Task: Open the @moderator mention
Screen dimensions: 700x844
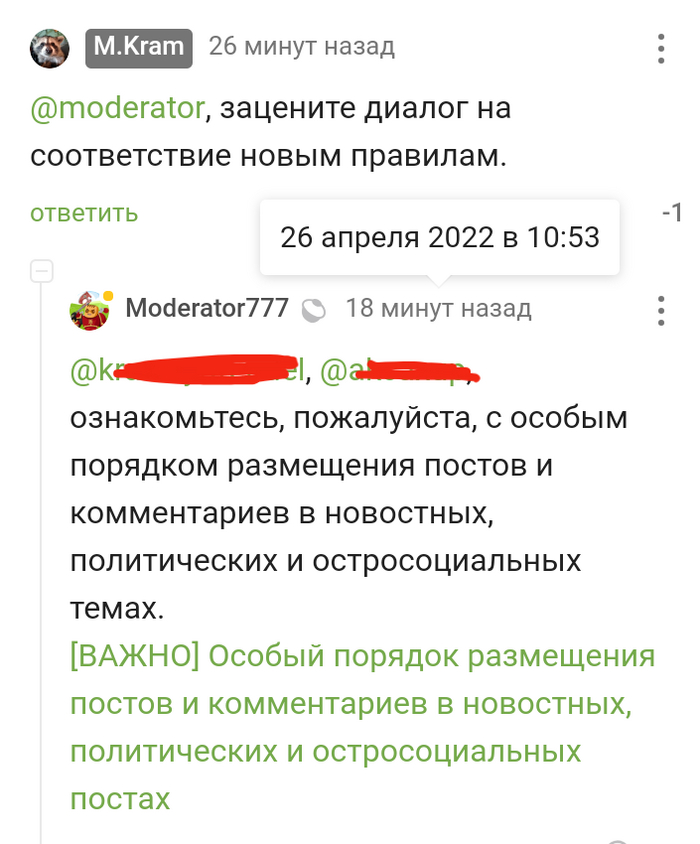Action: click(x=117, y=108)
